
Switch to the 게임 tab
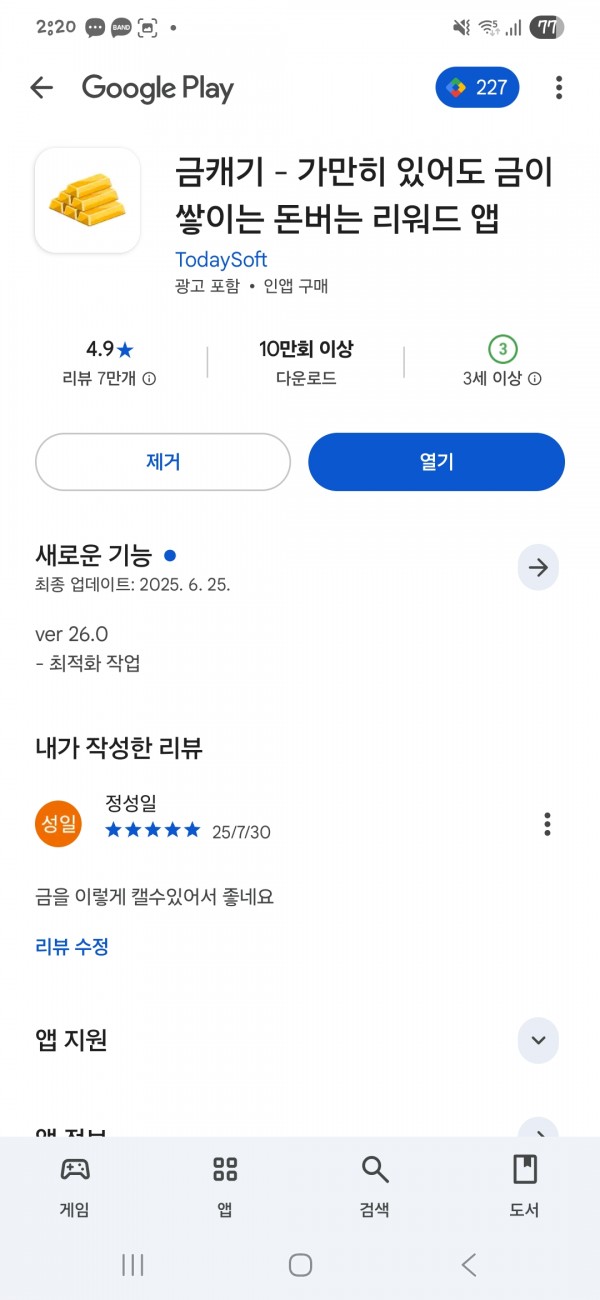tap(75, 1186)
